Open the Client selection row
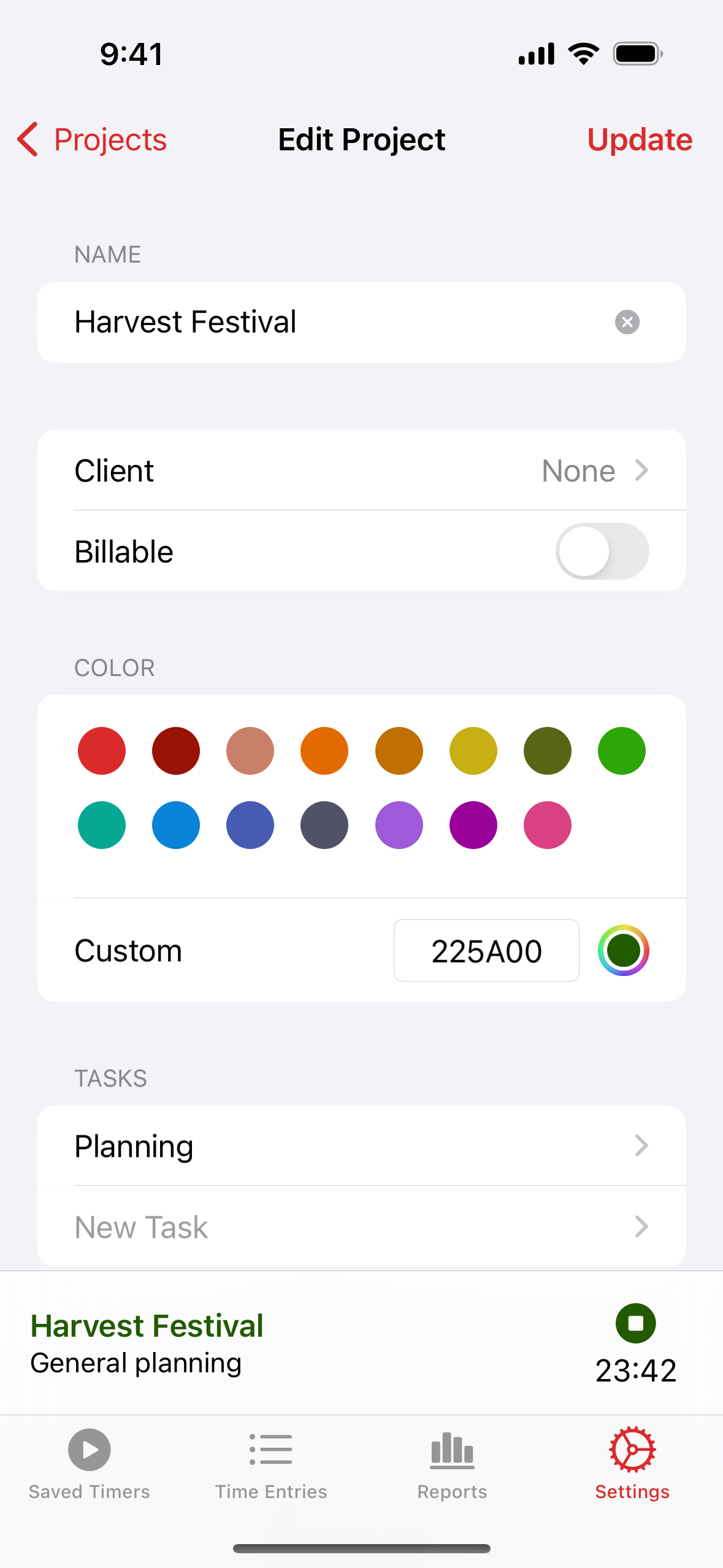Viewport: 723px width, 1568px height. click(361, 471)
